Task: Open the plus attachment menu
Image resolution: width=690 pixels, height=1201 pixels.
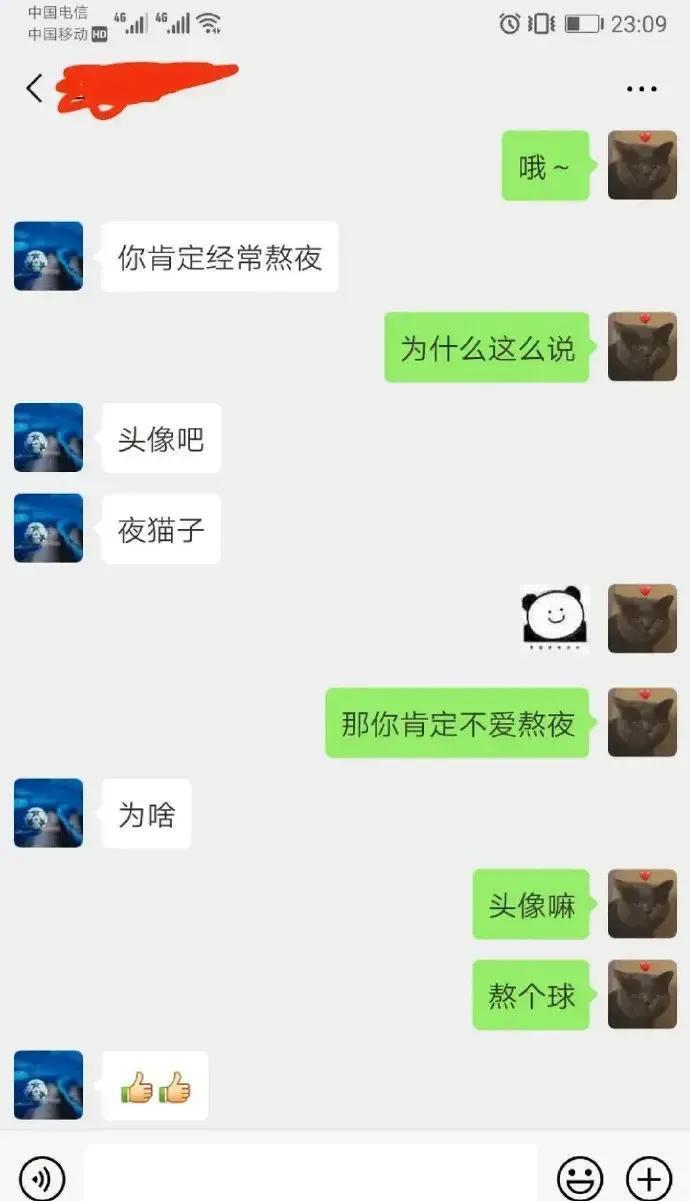Action: click(x=648, y=1174)
